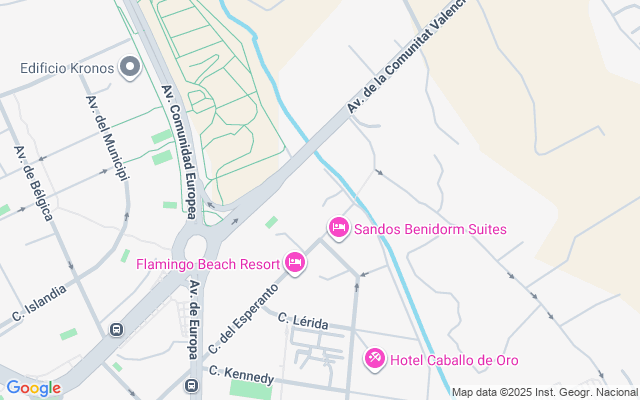This screenshot has width=640, height=400.
Task: Tap the bus stop icon near C. Islandia
Action: 116,329
